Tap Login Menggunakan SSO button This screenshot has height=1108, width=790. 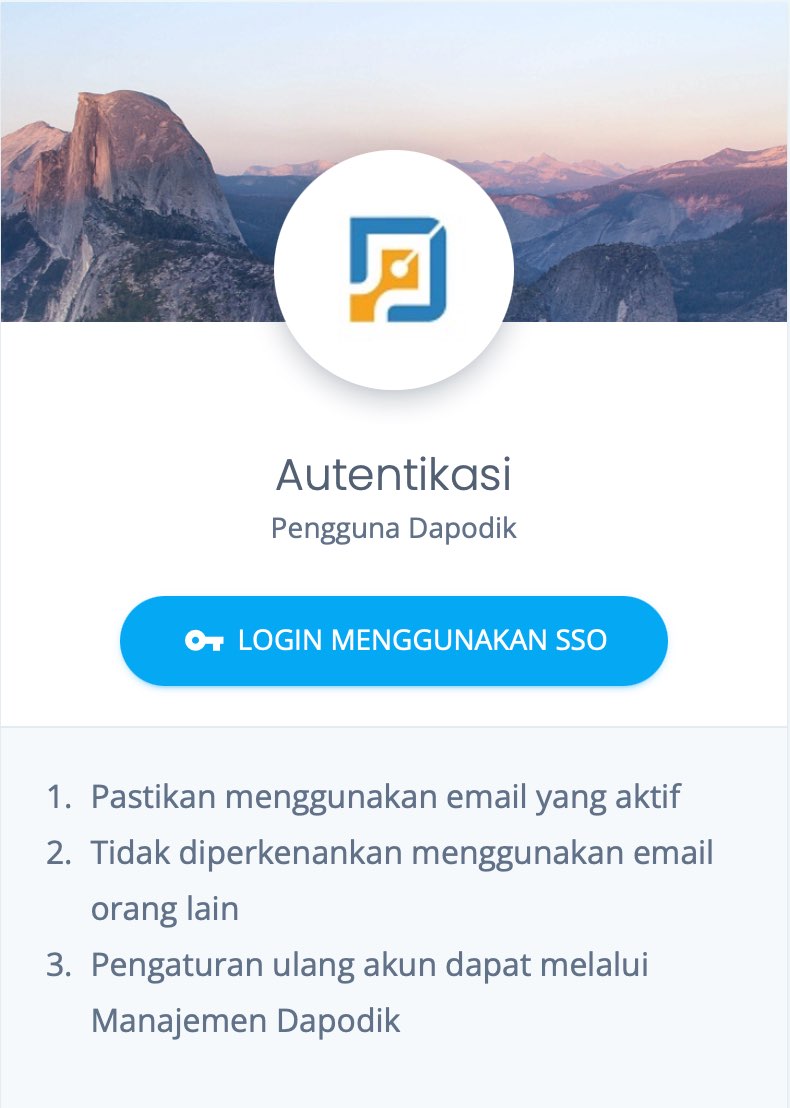click(x=394, y=641)
